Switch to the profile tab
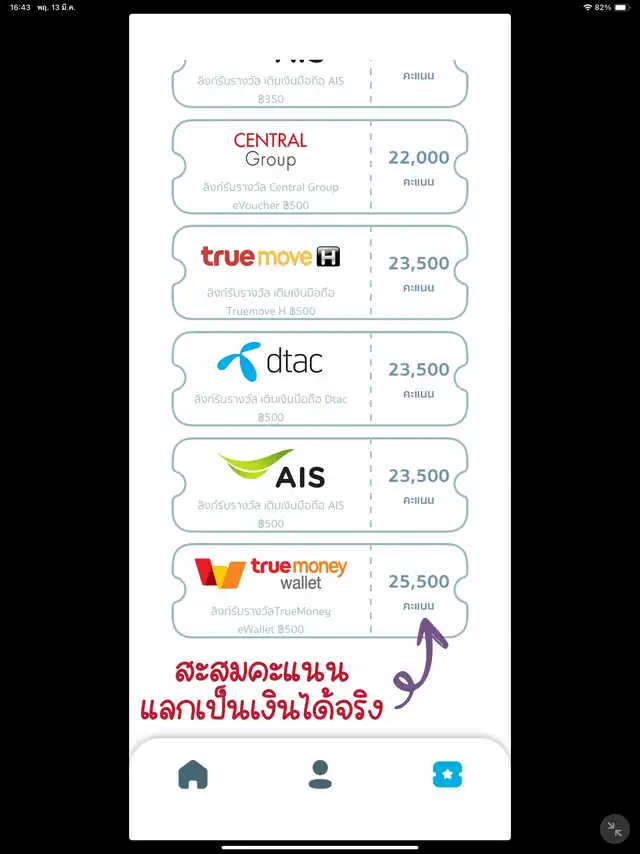This screenshot has height=854, width=640. pos(320,774)
